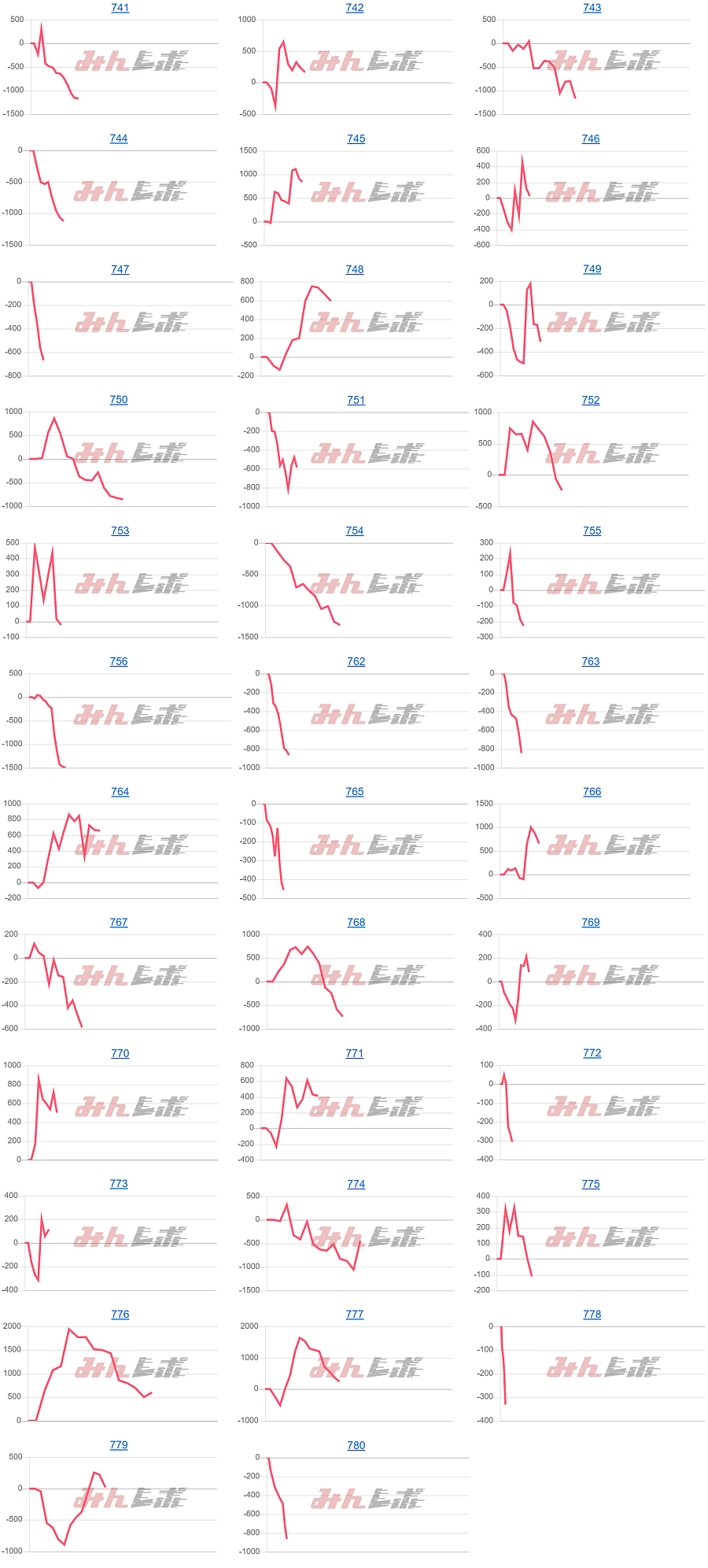Tap the 745 chart title link
708x1568 pixels.
pos(356,139)
